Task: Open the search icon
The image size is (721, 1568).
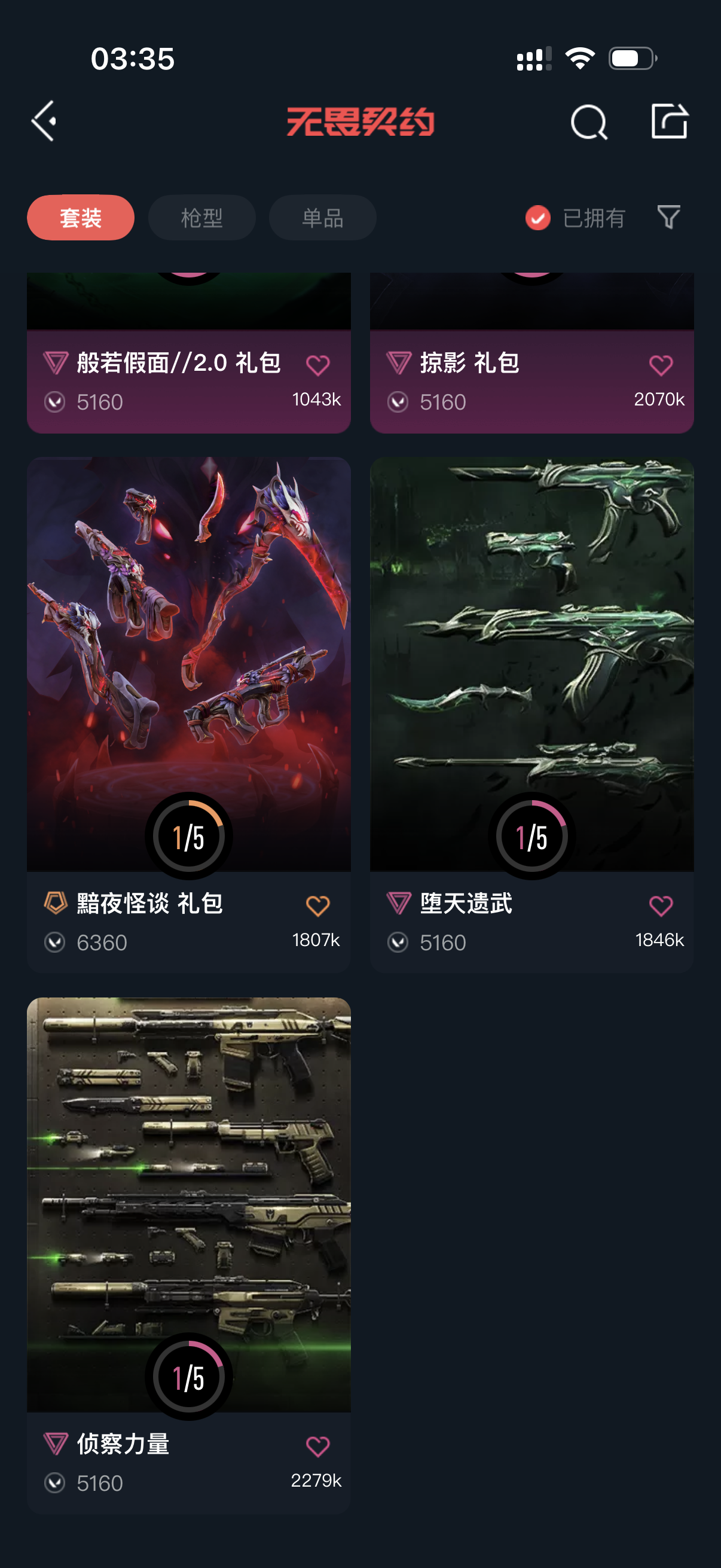Action: tap(588, 123)
